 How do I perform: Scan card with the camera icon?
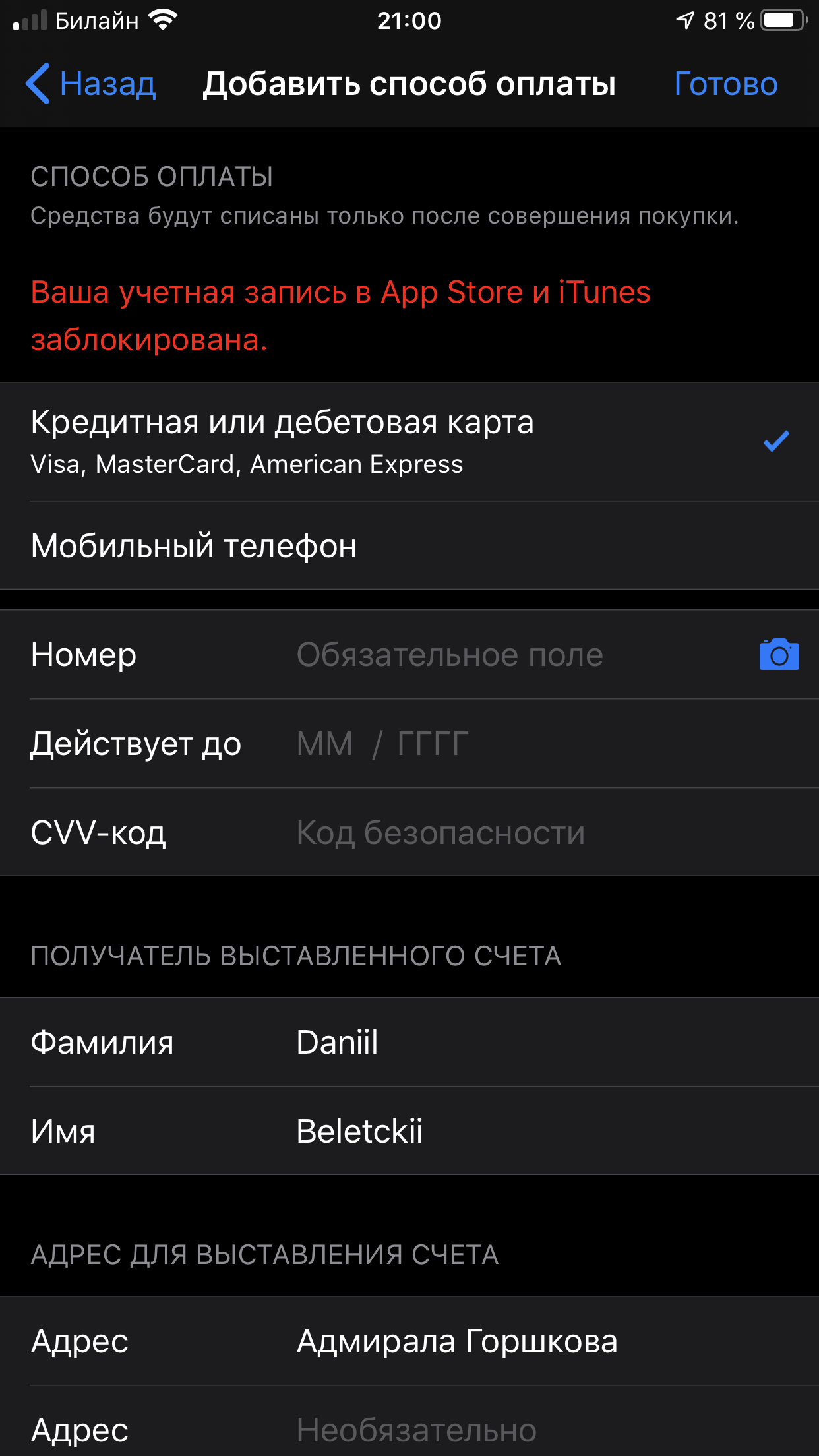779,655
